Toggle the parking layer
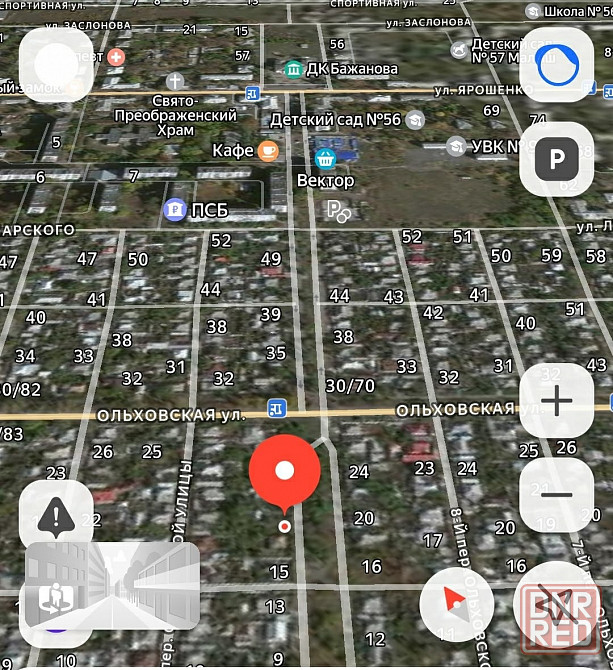 click(x=557, y=158)
